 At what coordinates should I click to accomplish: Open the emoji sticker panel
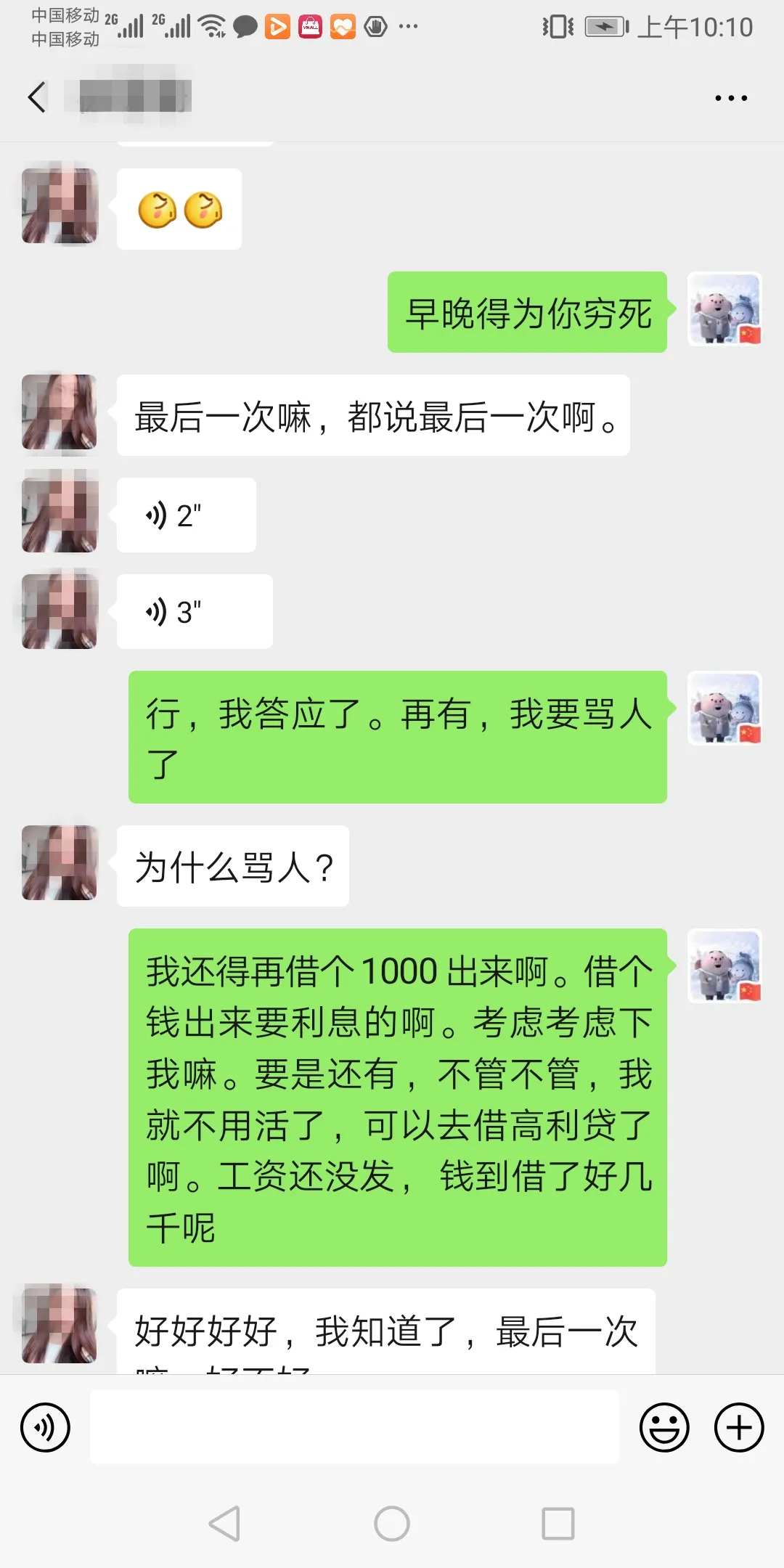coord(664,1427)
